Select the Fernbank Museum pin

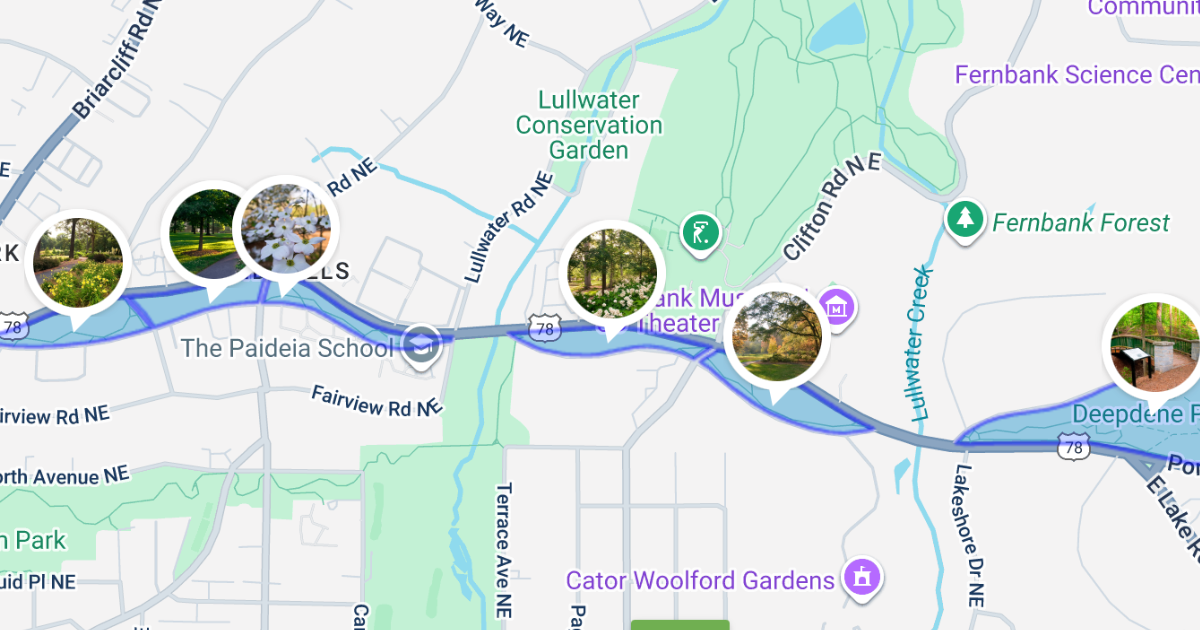pyautogui.click(x=838, y=305)
